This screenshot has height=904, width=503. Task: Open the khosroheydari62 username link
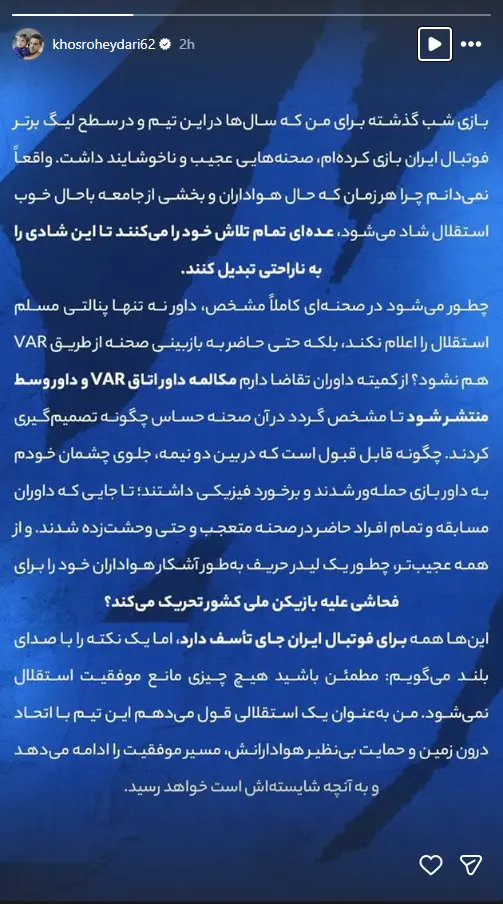[104, 44]
